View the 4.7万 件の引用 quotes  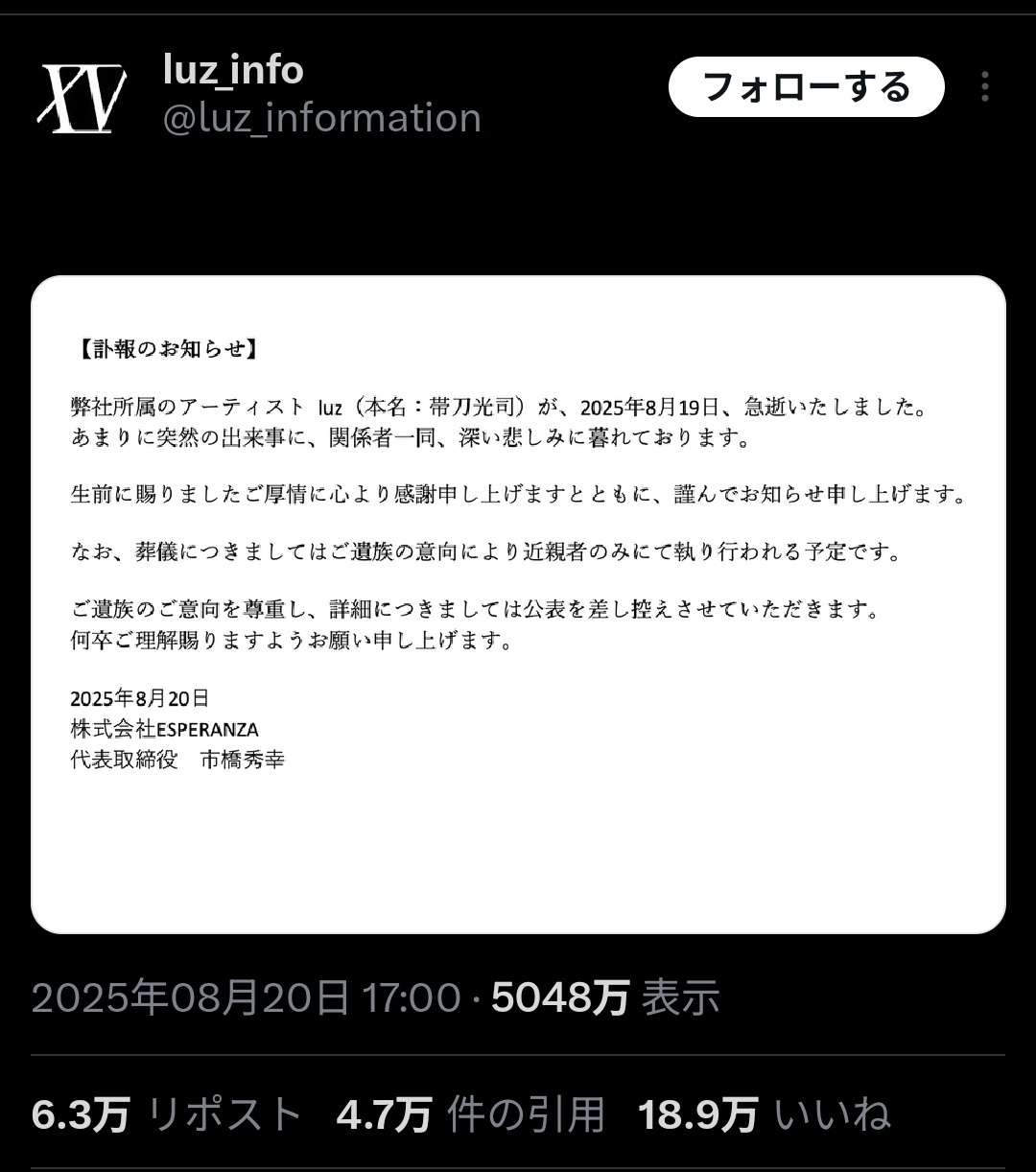tap(470, 1114)
